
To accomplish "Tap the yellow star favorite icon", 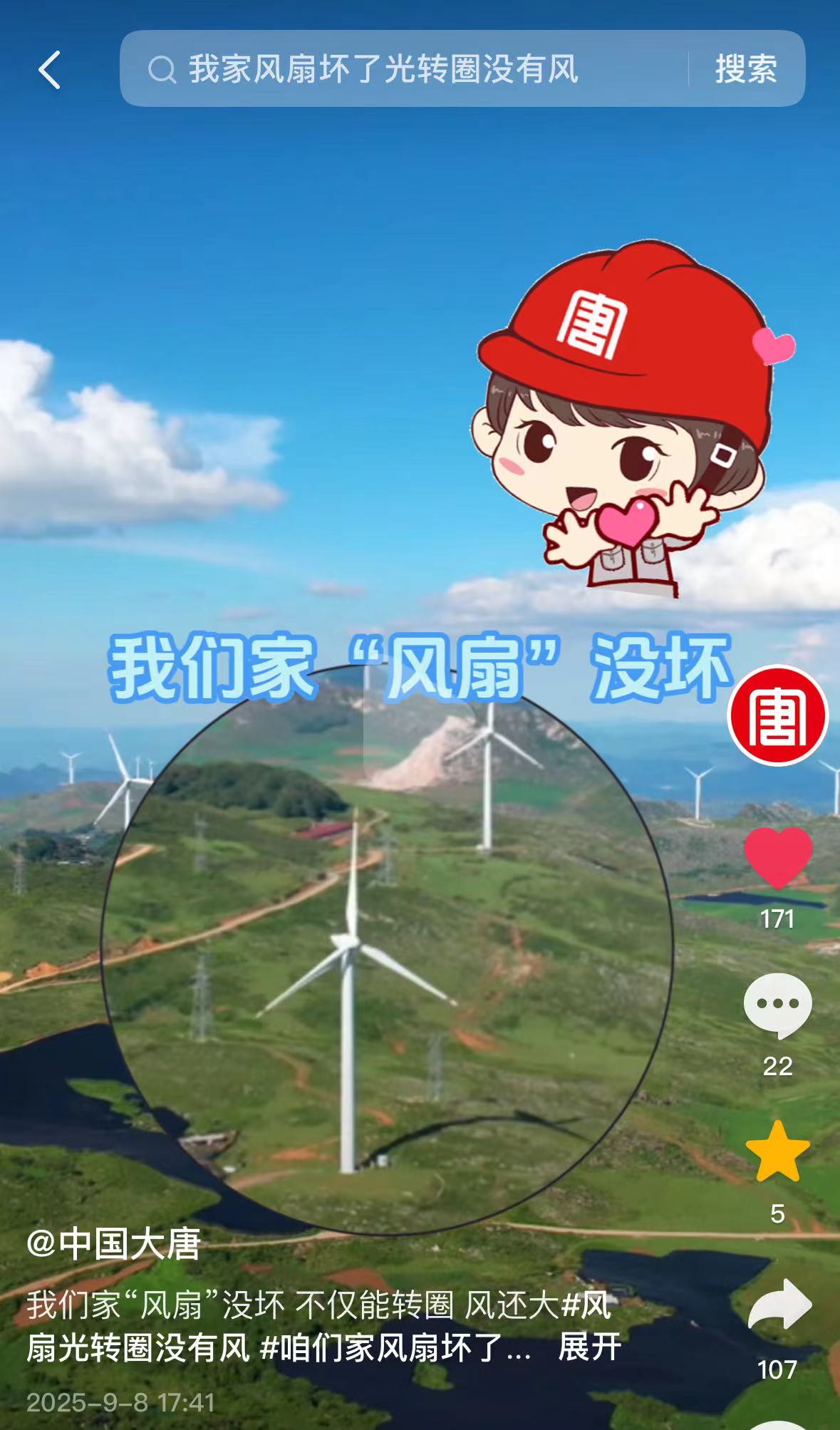I will point(777,1154).
